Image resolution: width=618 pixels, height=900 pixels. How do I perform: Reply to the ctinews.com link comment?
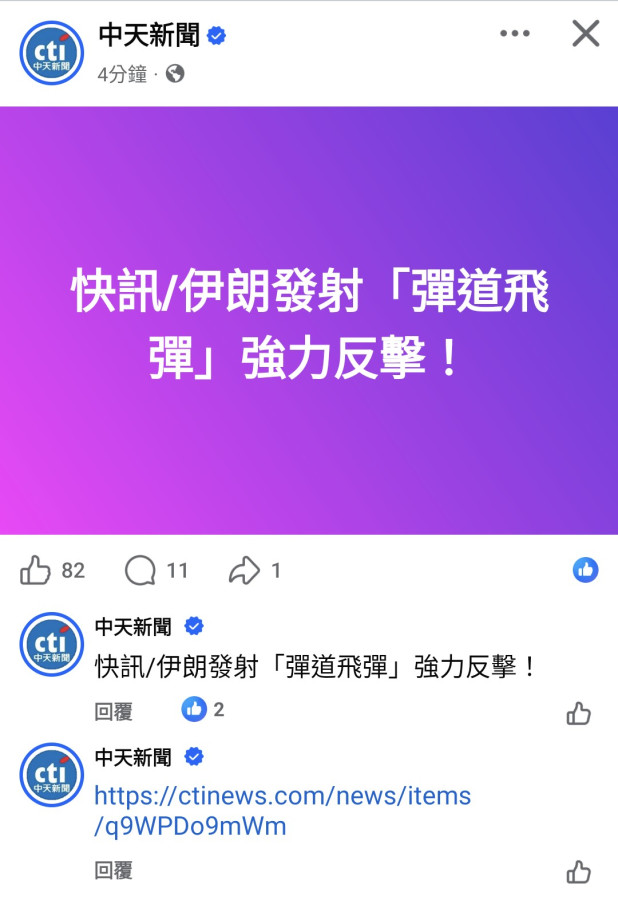[x=113, y=871]
